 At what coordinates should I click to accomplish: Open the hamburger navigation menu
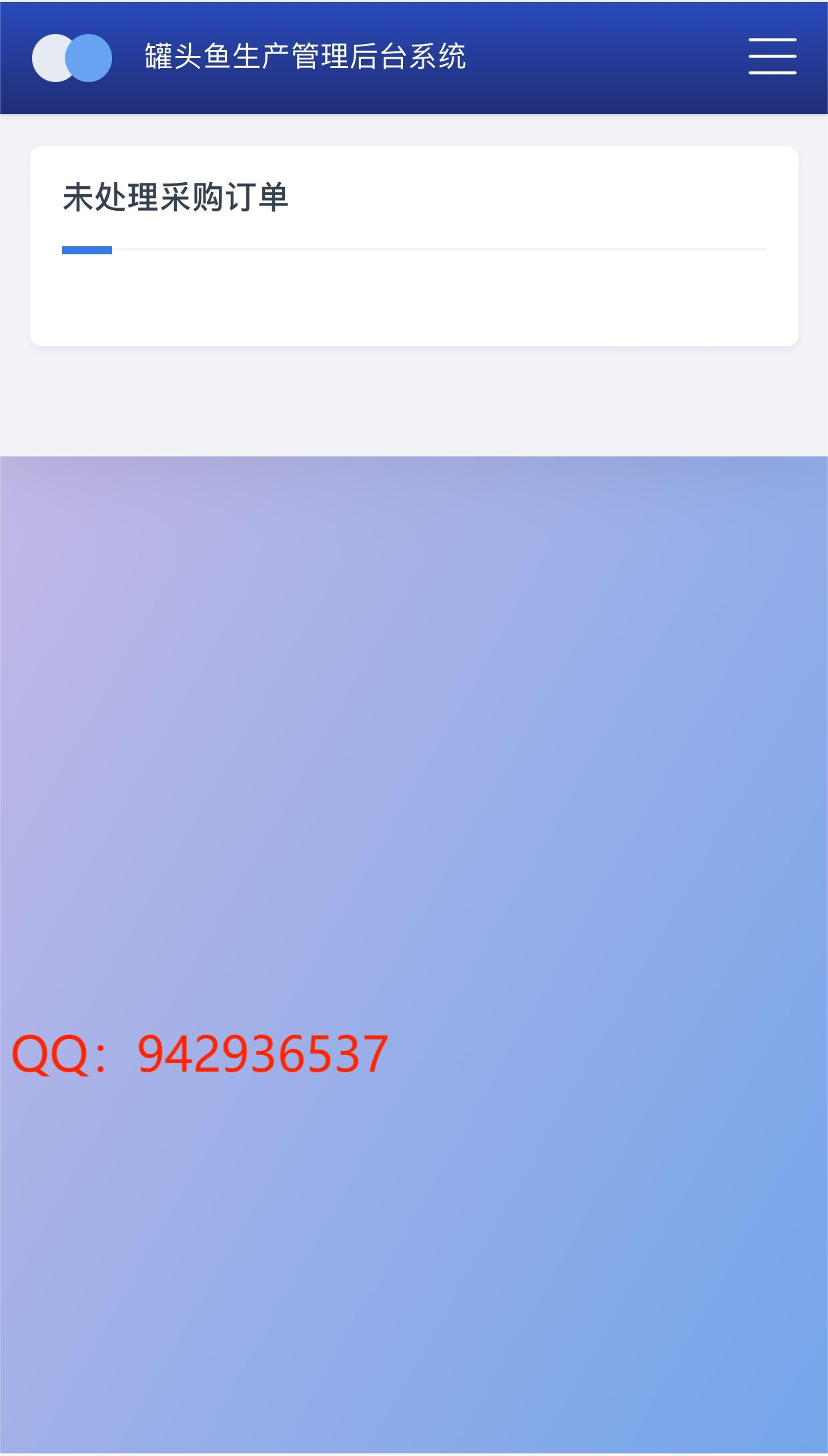tap(772, 56)
